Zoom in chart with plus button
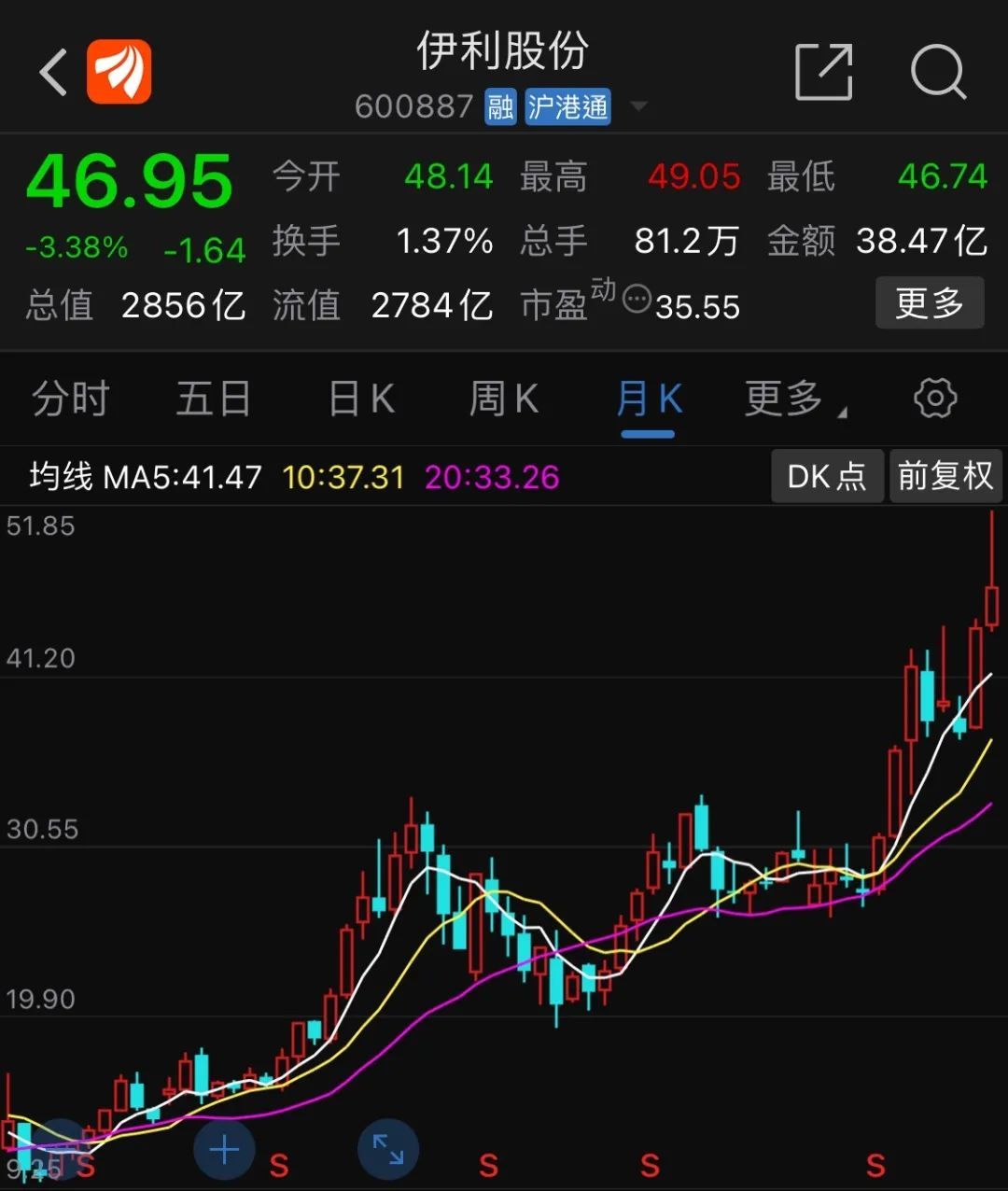1008x1191 pixels. (x=224, y=1150)
